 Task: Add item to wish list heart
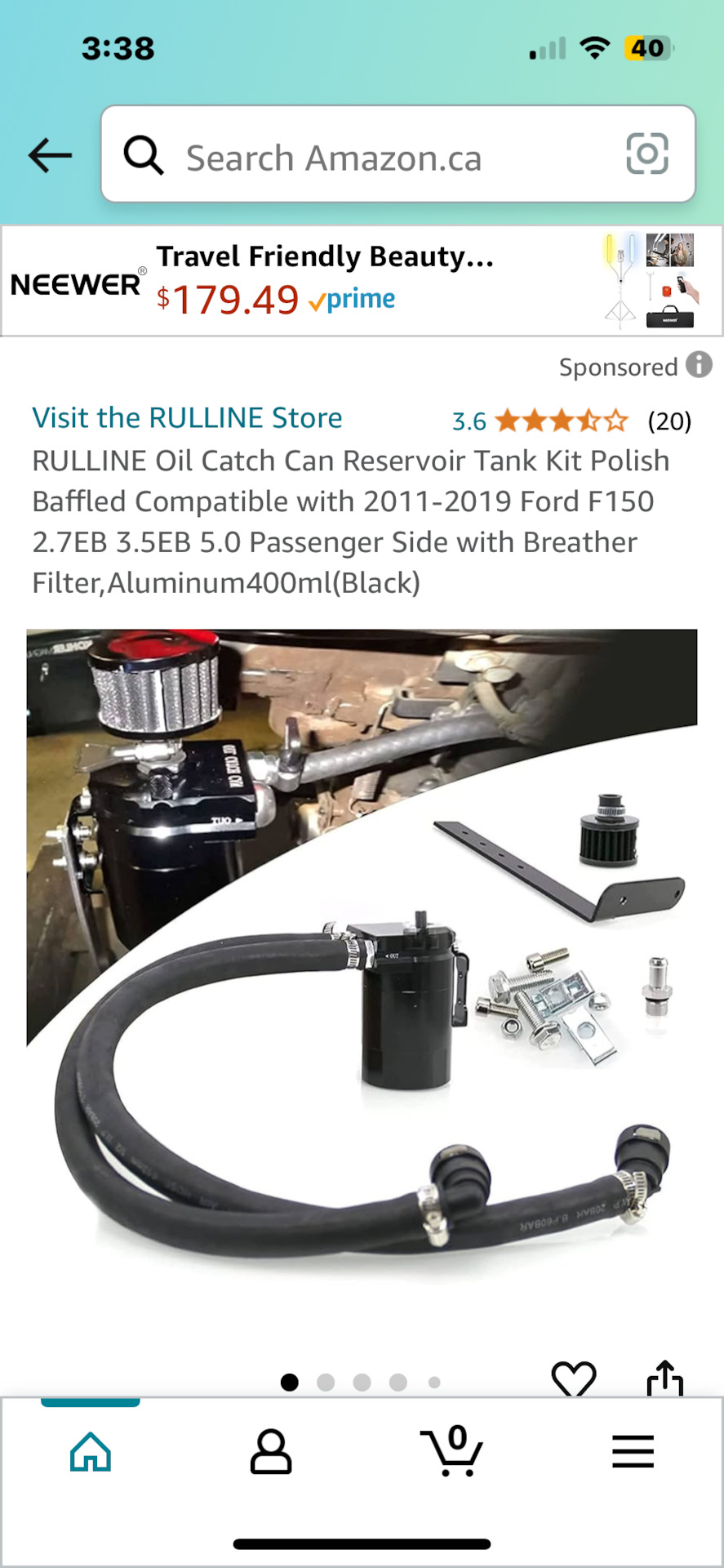[574, 1379]
